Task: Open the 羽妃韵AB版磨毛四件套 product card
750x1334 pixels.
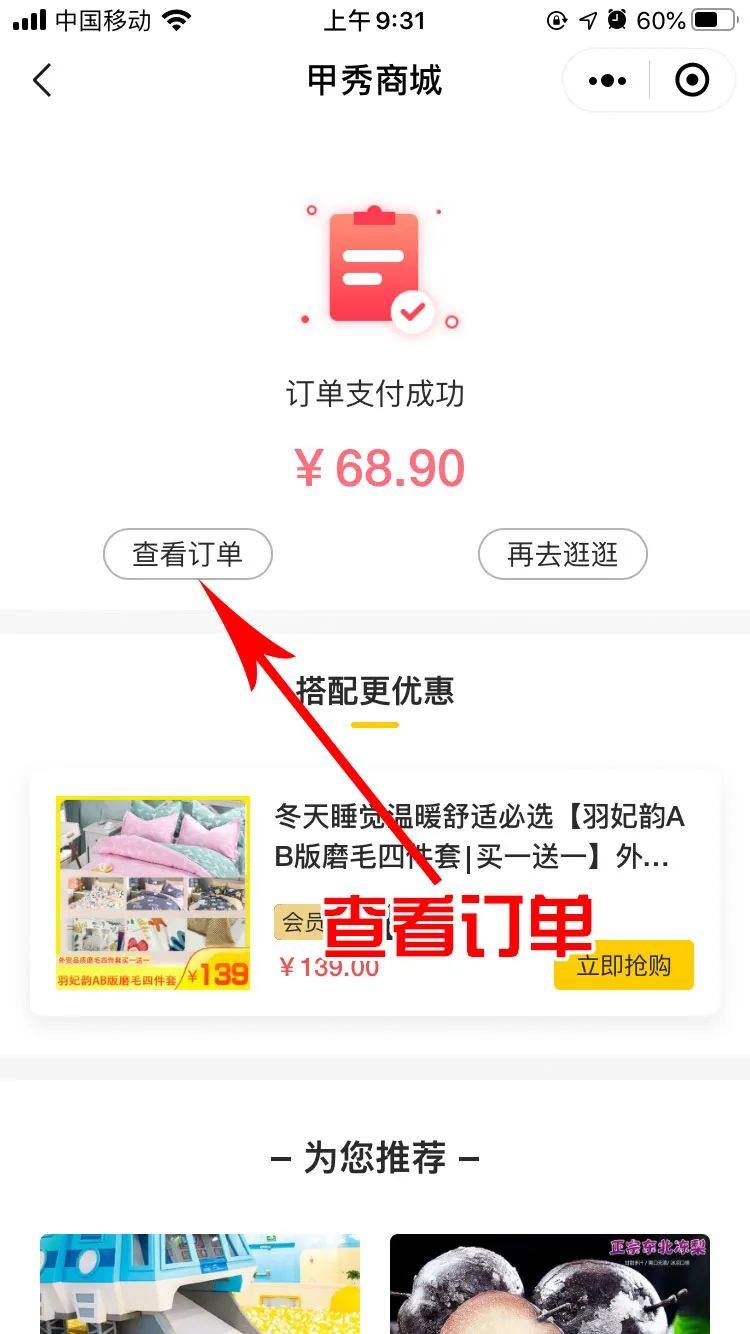Action: (x=375, y=893)
